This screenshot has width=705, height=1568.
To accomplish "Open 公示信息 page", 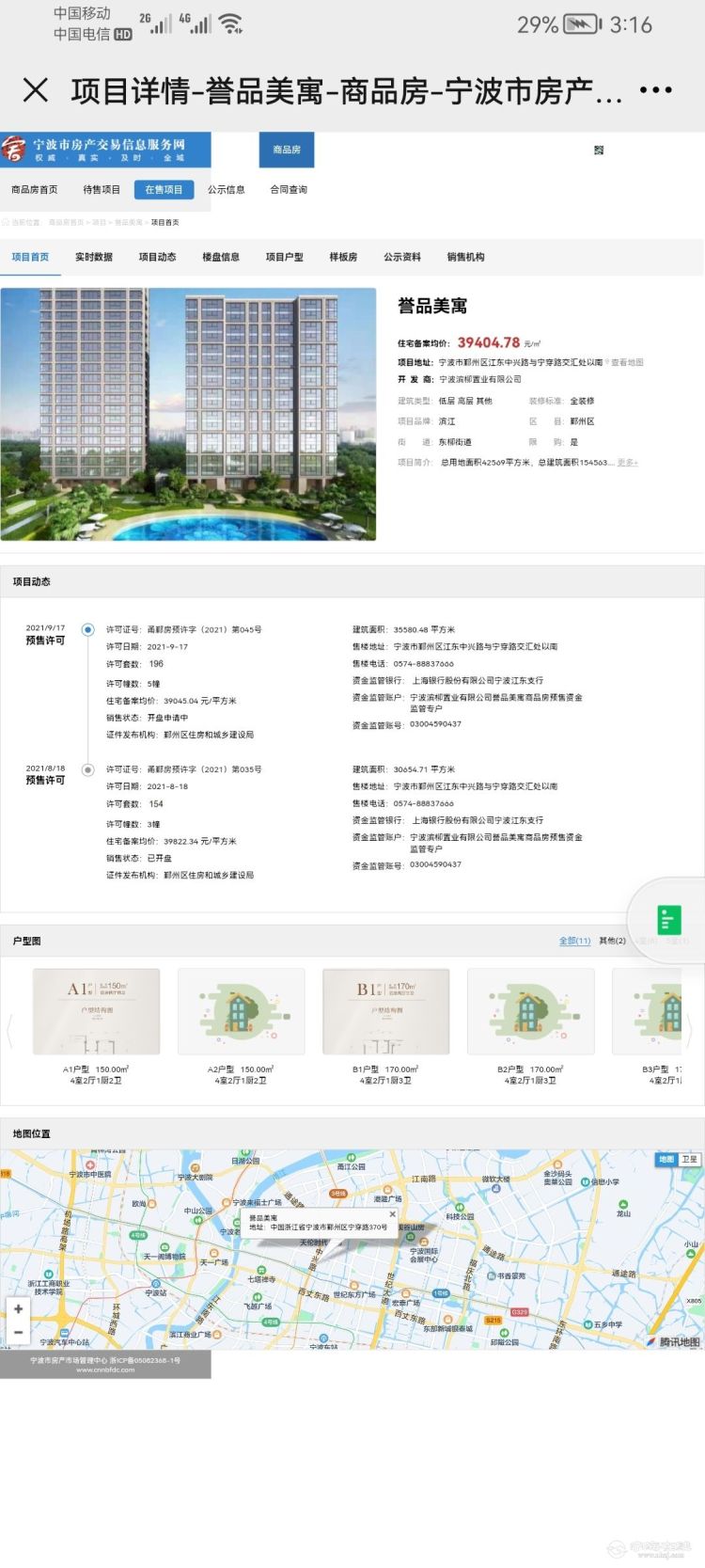I will (227, 190).
